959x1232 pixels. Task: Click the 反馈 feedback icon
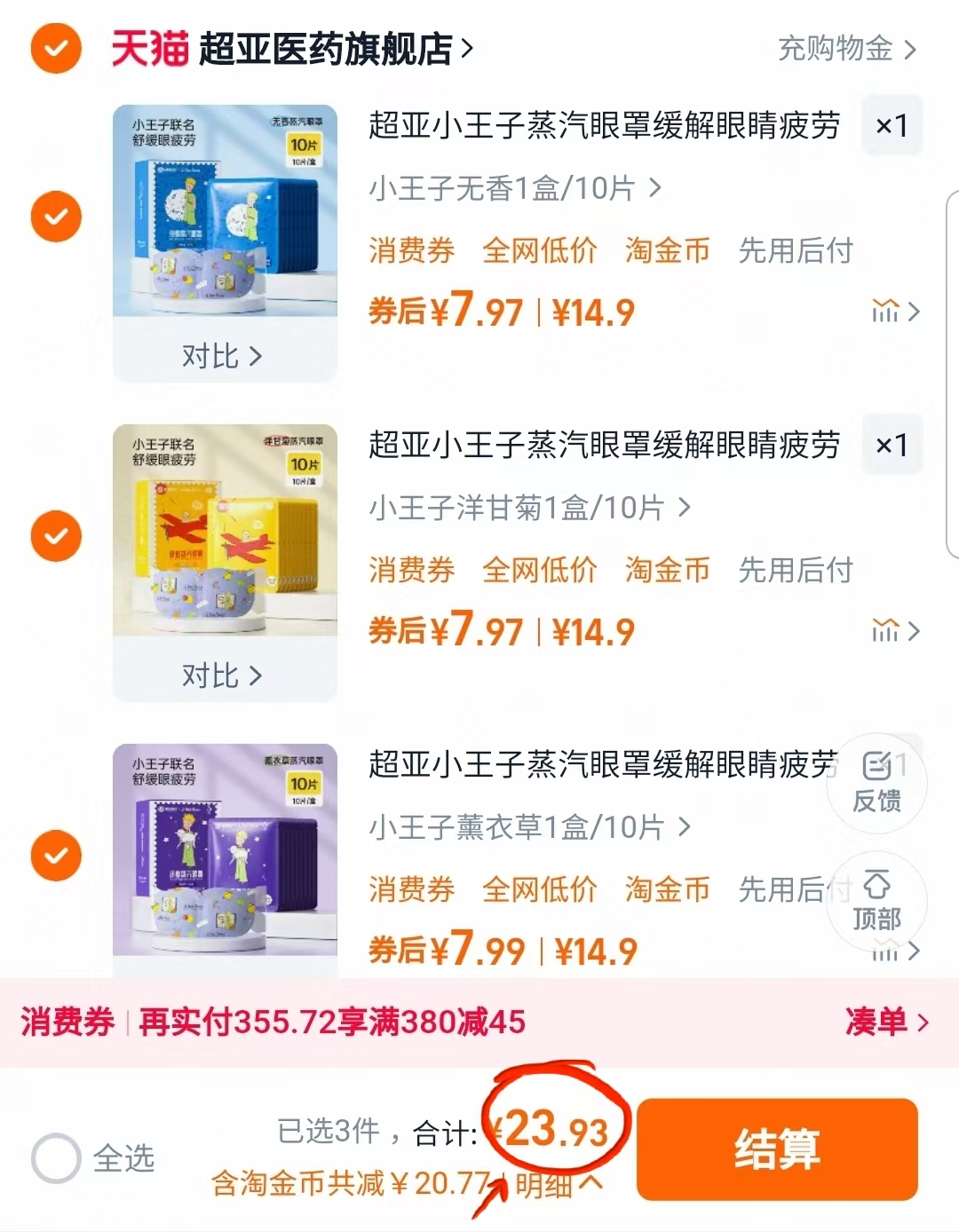pos(876,781)
